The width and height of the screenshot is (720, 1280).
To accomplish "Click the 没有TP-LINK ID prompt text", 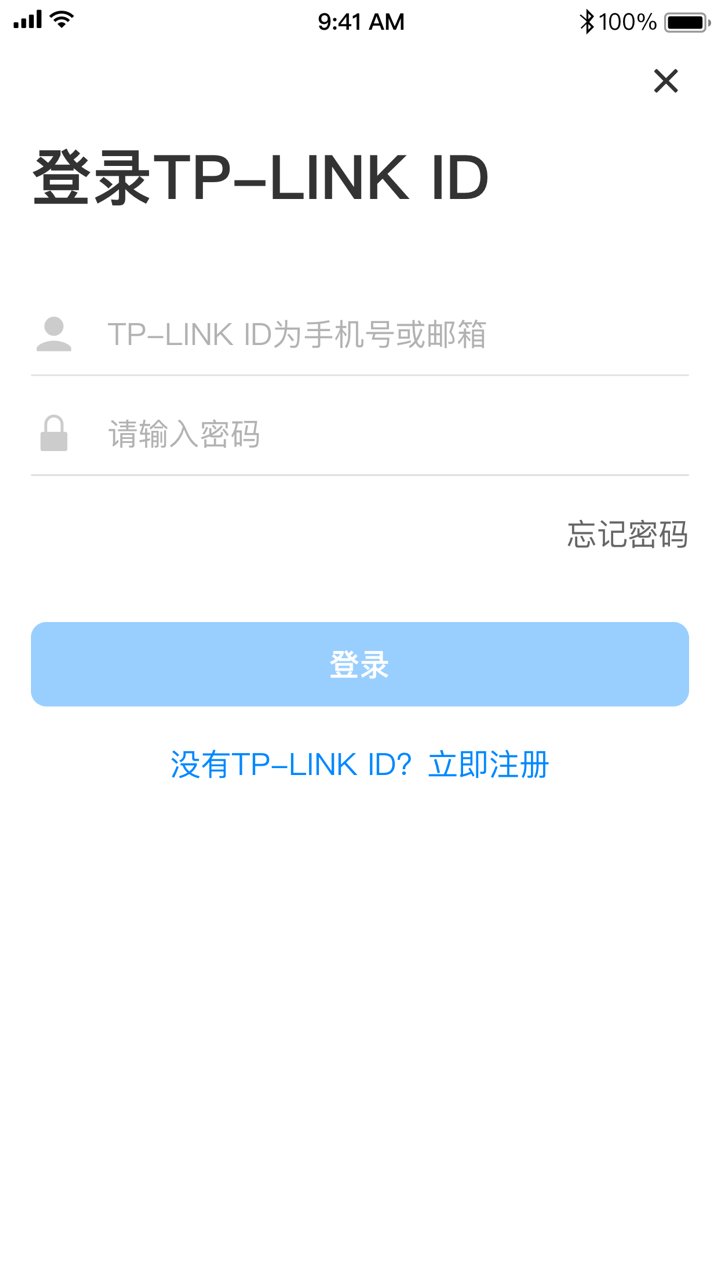I will pos(286,763).
